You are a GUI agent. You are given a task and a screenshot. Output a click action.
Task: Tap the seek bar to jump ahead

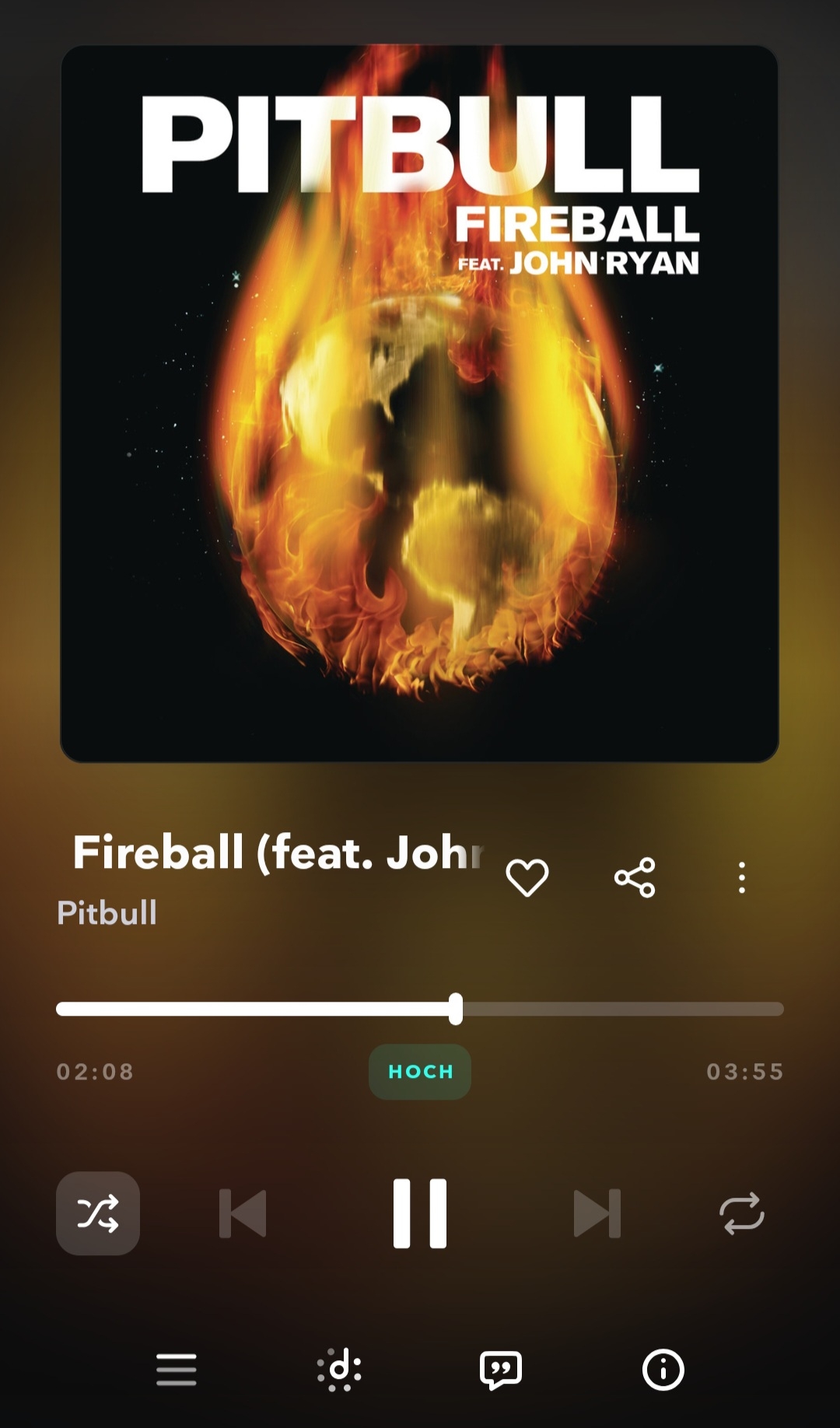point(622,1009)
